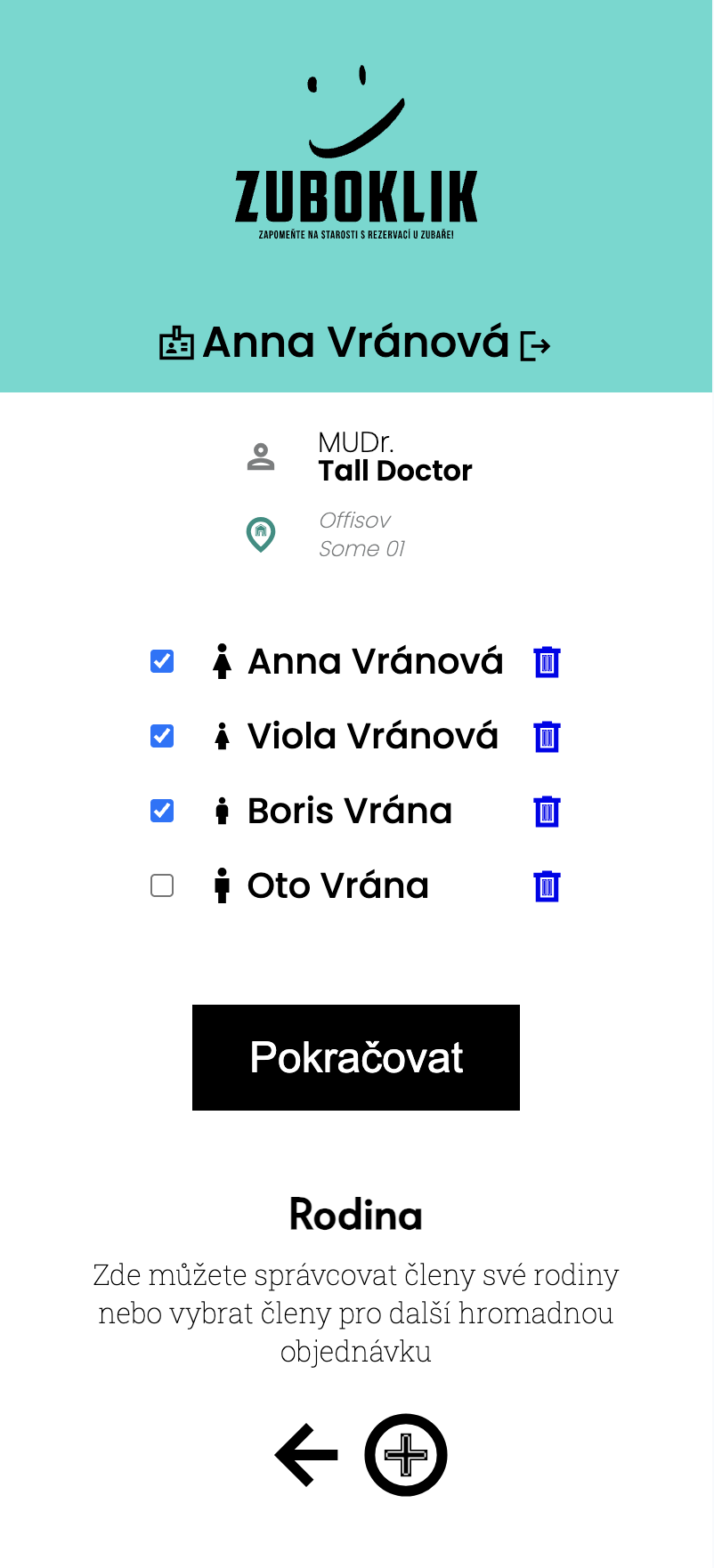The image size is (714, 1568).
Task: Click the doctor profile icon
Action: click(261, 457)
